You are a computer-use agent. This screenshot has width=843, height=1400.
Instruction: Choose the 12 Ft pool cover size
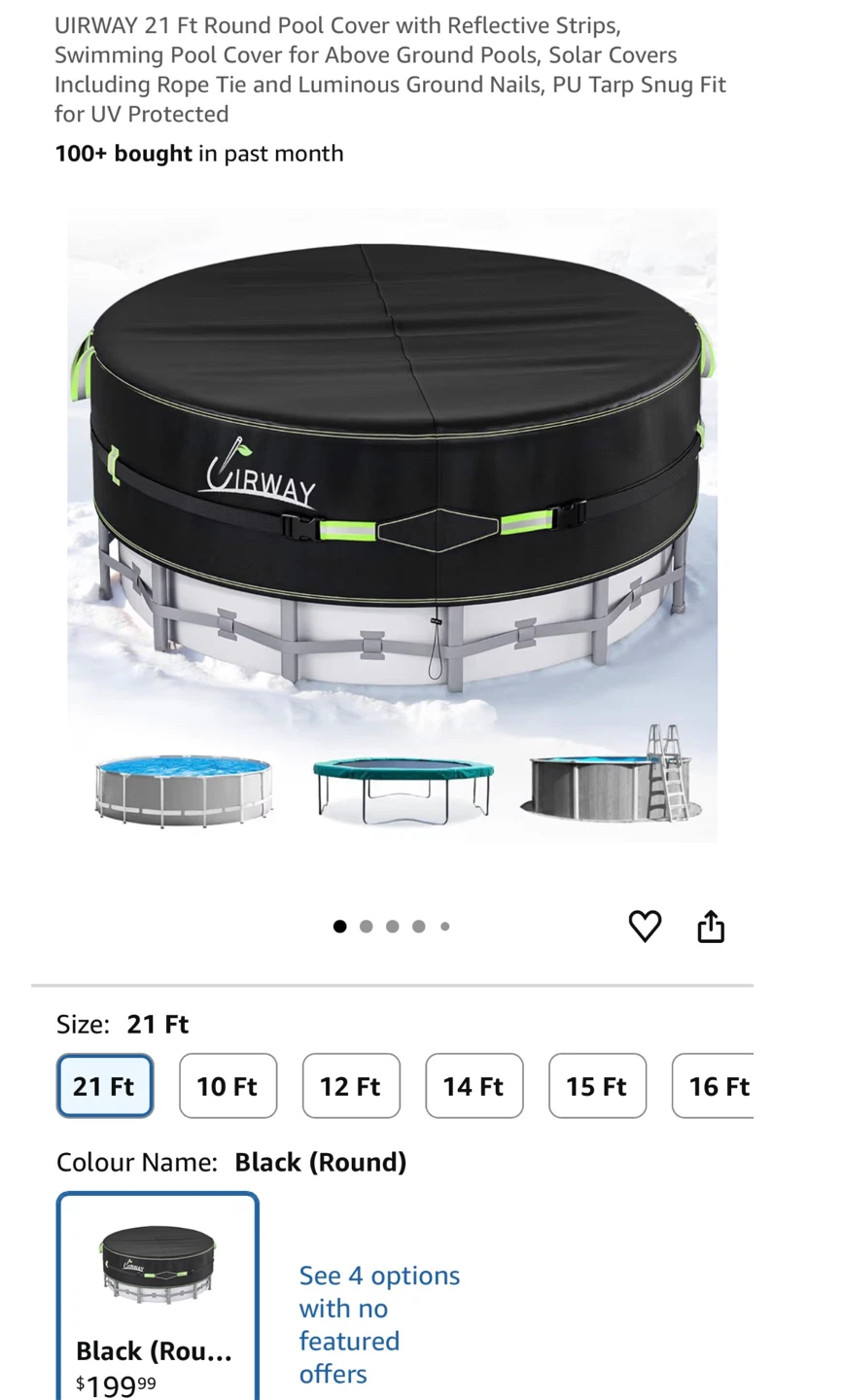pos(351,1085)
